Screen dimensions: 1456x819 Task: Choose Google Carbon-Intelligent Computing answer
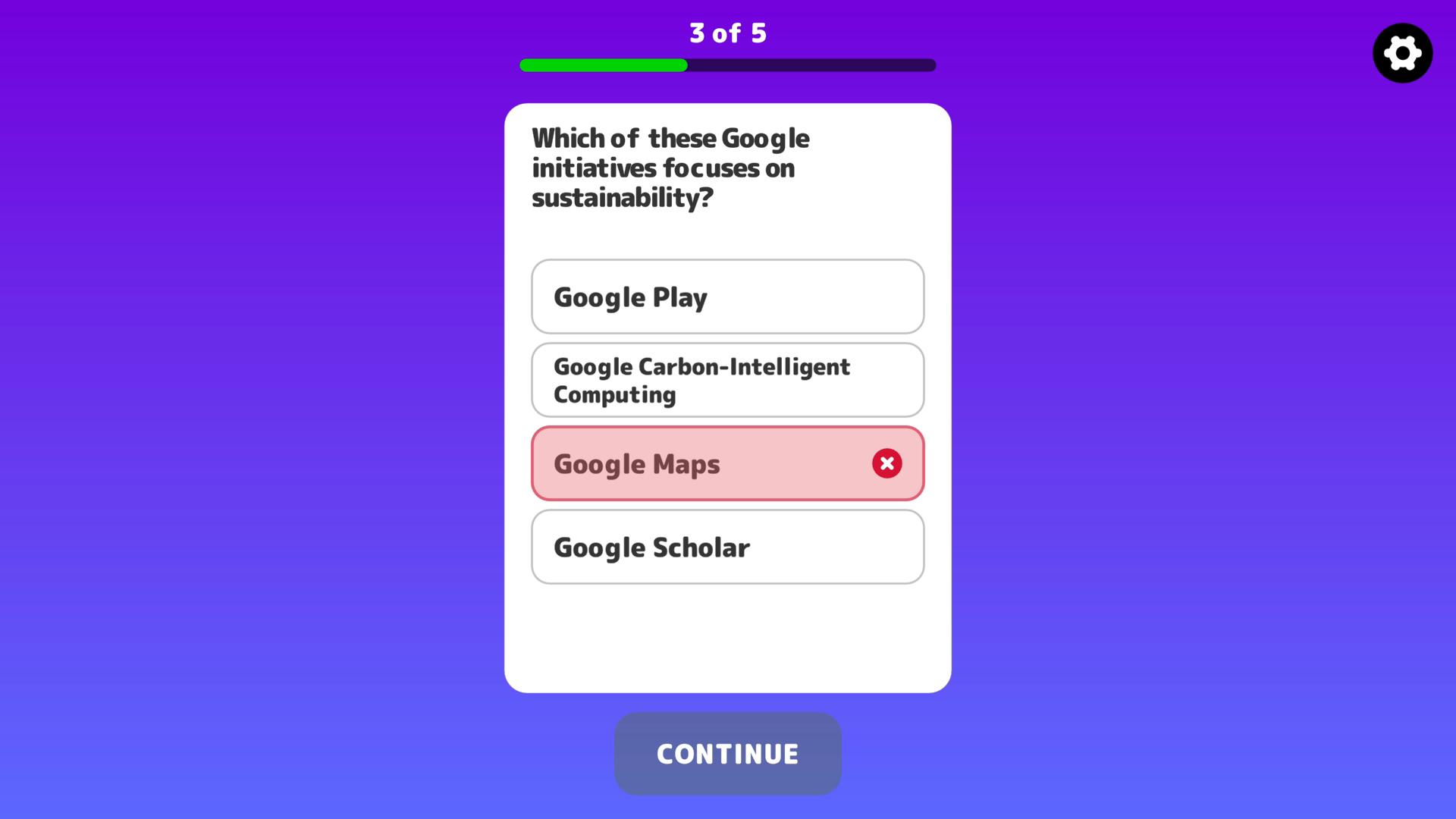coord(727,380)
